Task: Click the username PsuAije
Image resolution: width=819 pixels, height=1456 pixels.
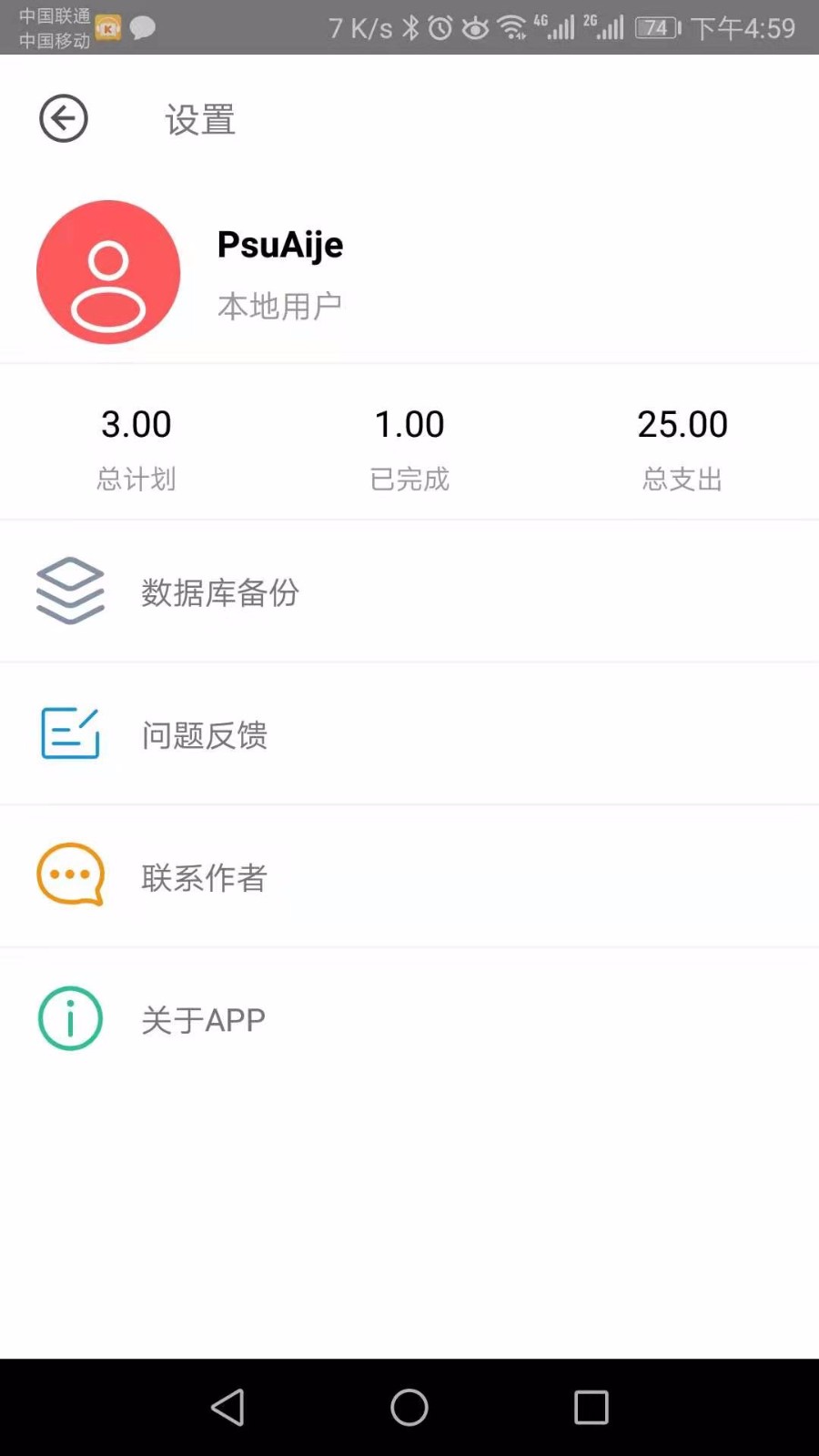Action: [x=280, y=244]
